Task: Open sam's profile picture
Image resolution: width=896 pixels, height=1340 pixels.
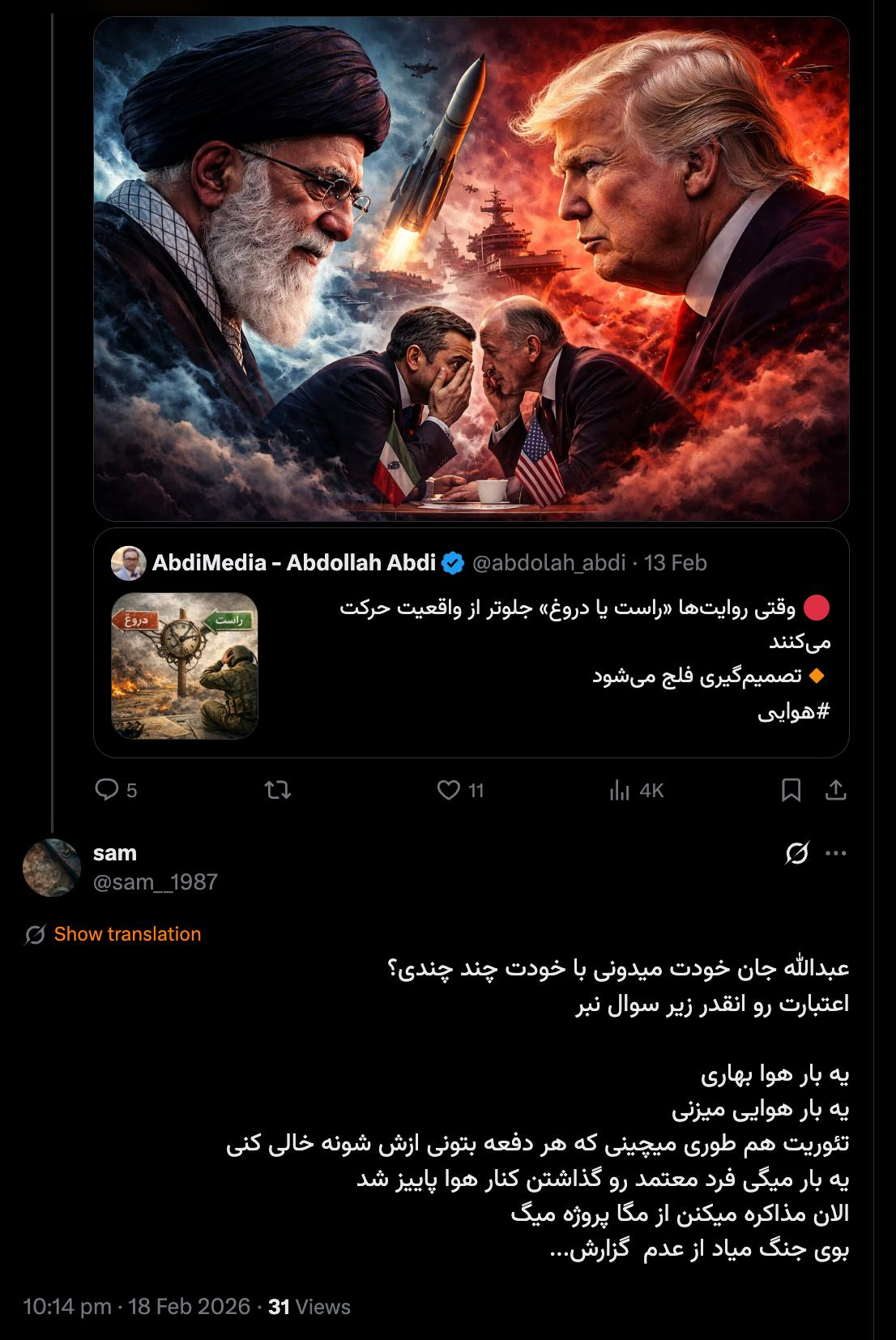Action: click(52, 868)
